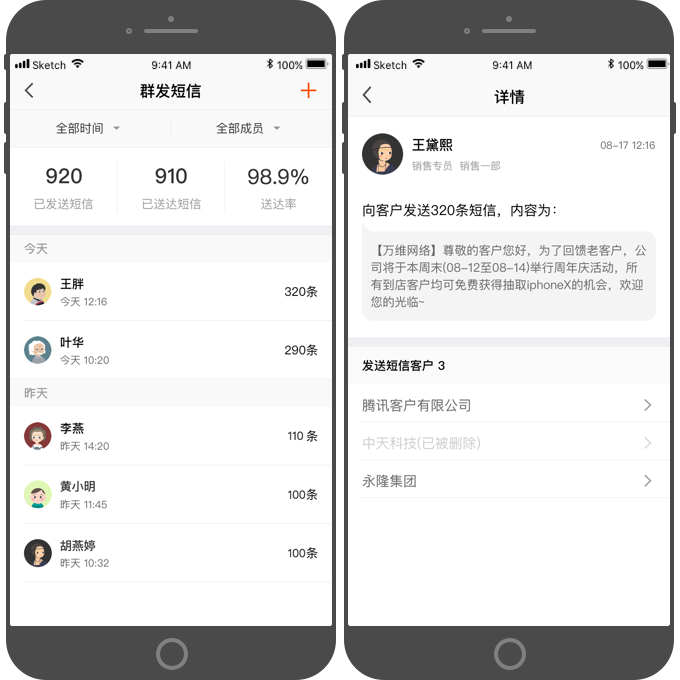
Task: Open 李燕's 110条 message record
Action: (170, 436)
